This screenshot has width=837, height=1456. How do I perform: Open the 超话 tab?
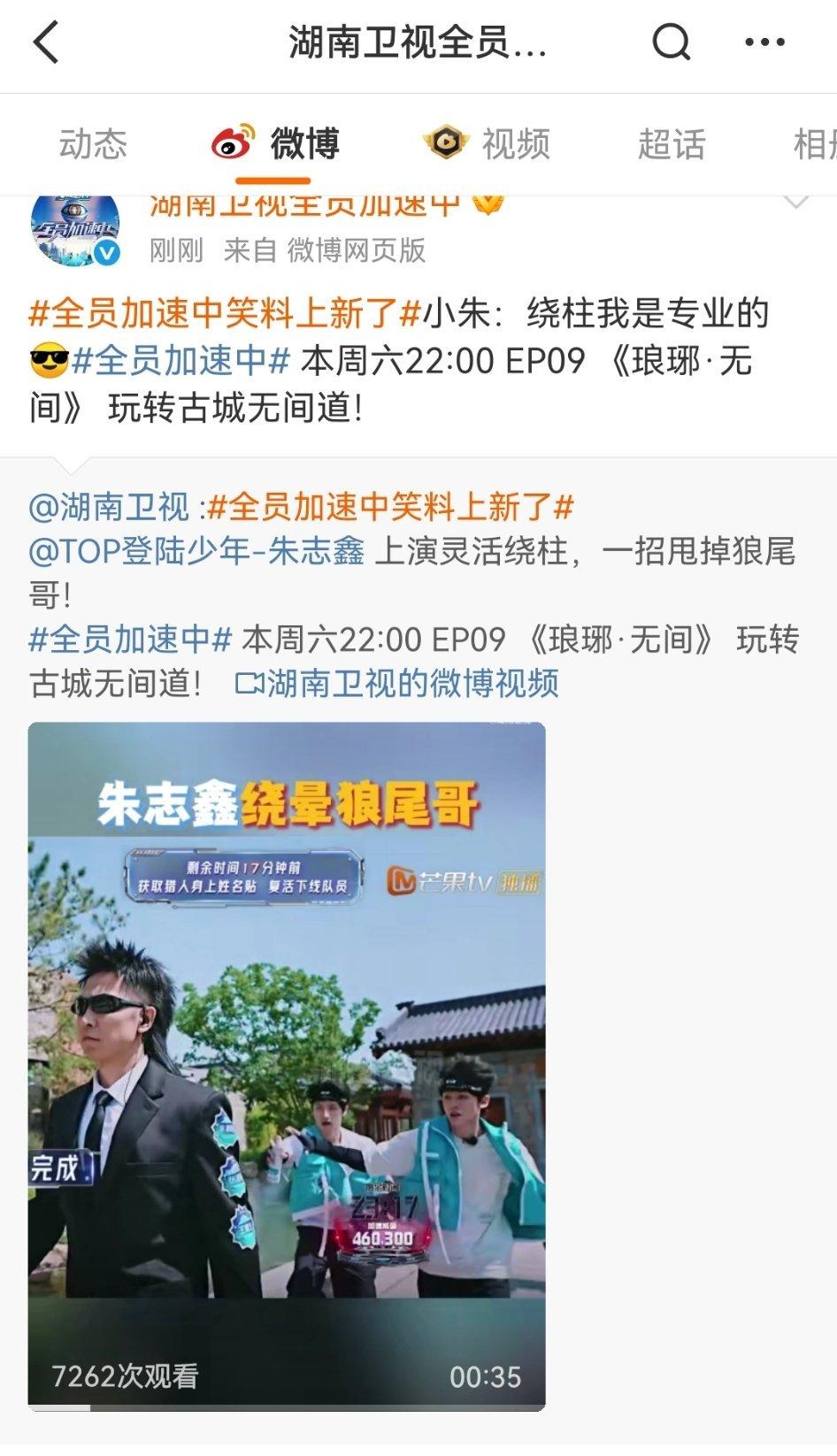tap(672, 143)
